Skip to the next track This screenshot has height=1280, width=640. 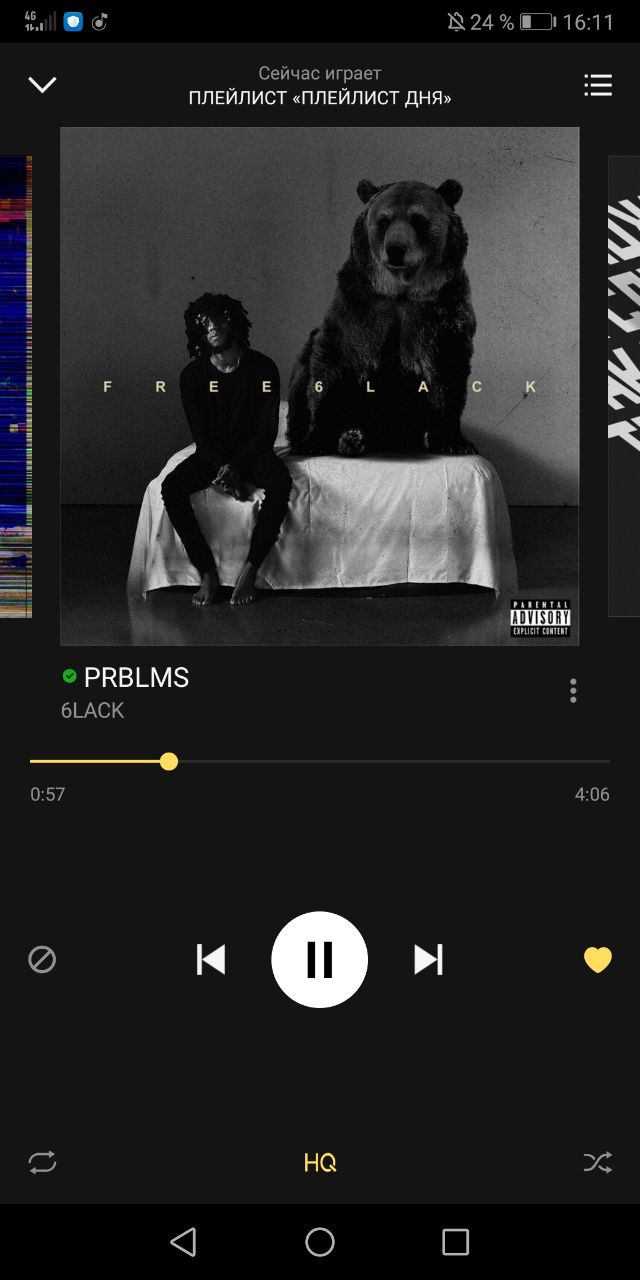(429, 960)
